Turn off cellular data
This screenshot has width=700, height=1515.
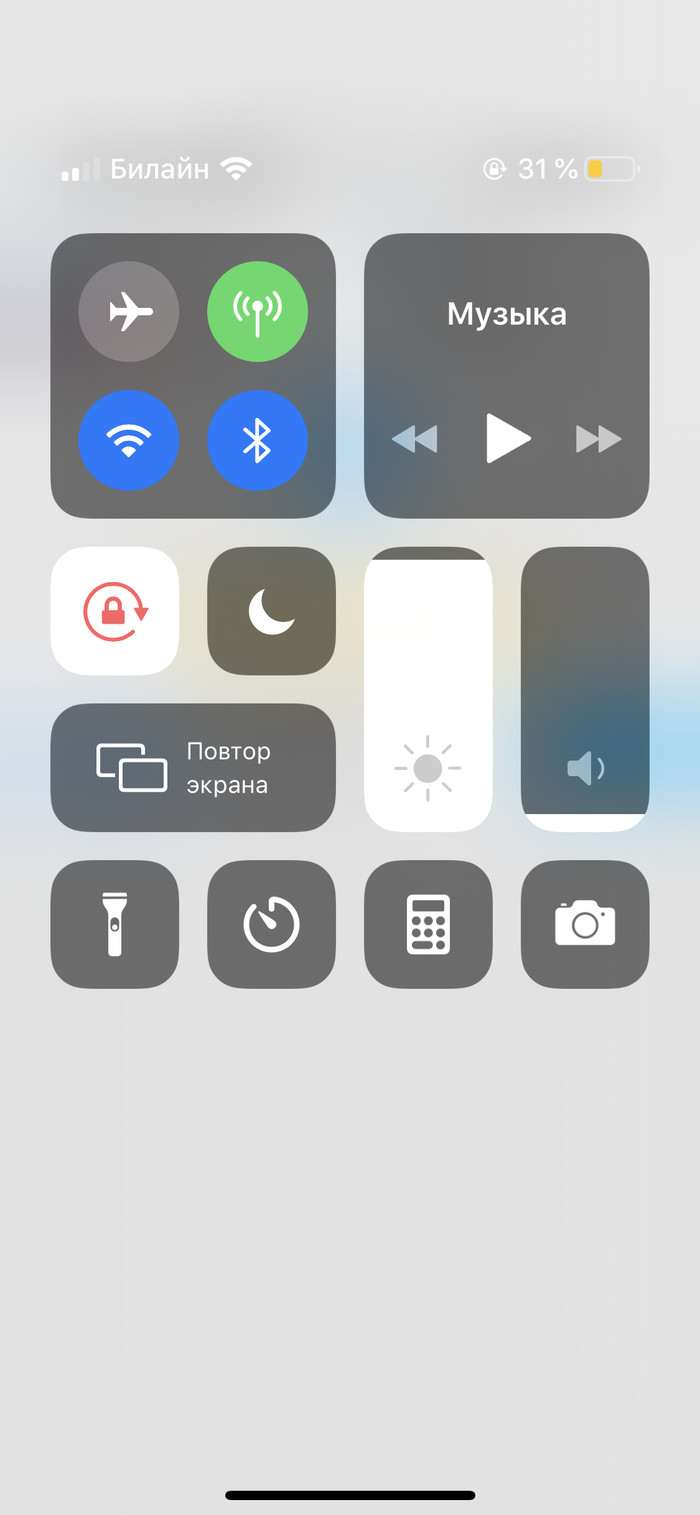[257, 312]
